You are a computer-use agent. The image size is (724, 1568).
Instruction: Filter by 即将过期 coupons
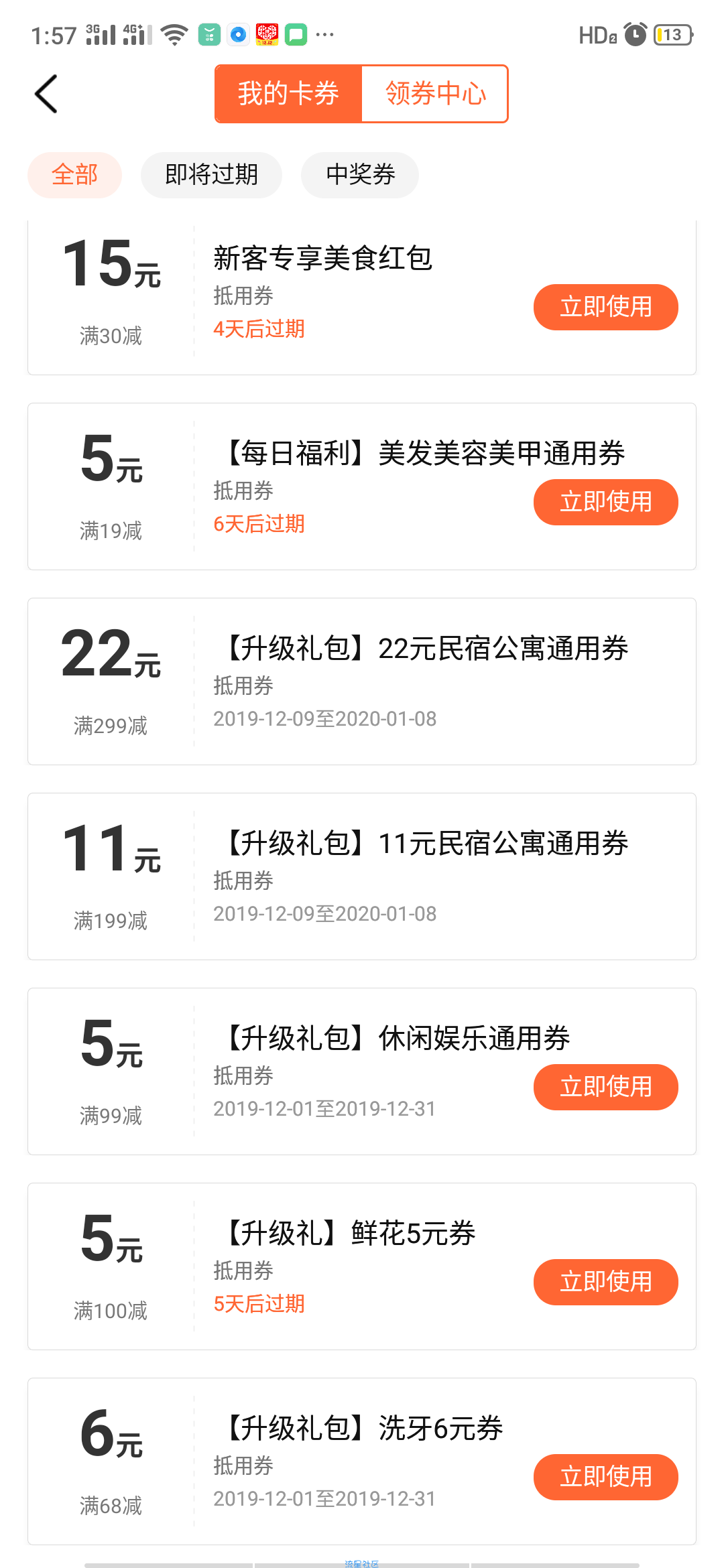click(211, 175)
